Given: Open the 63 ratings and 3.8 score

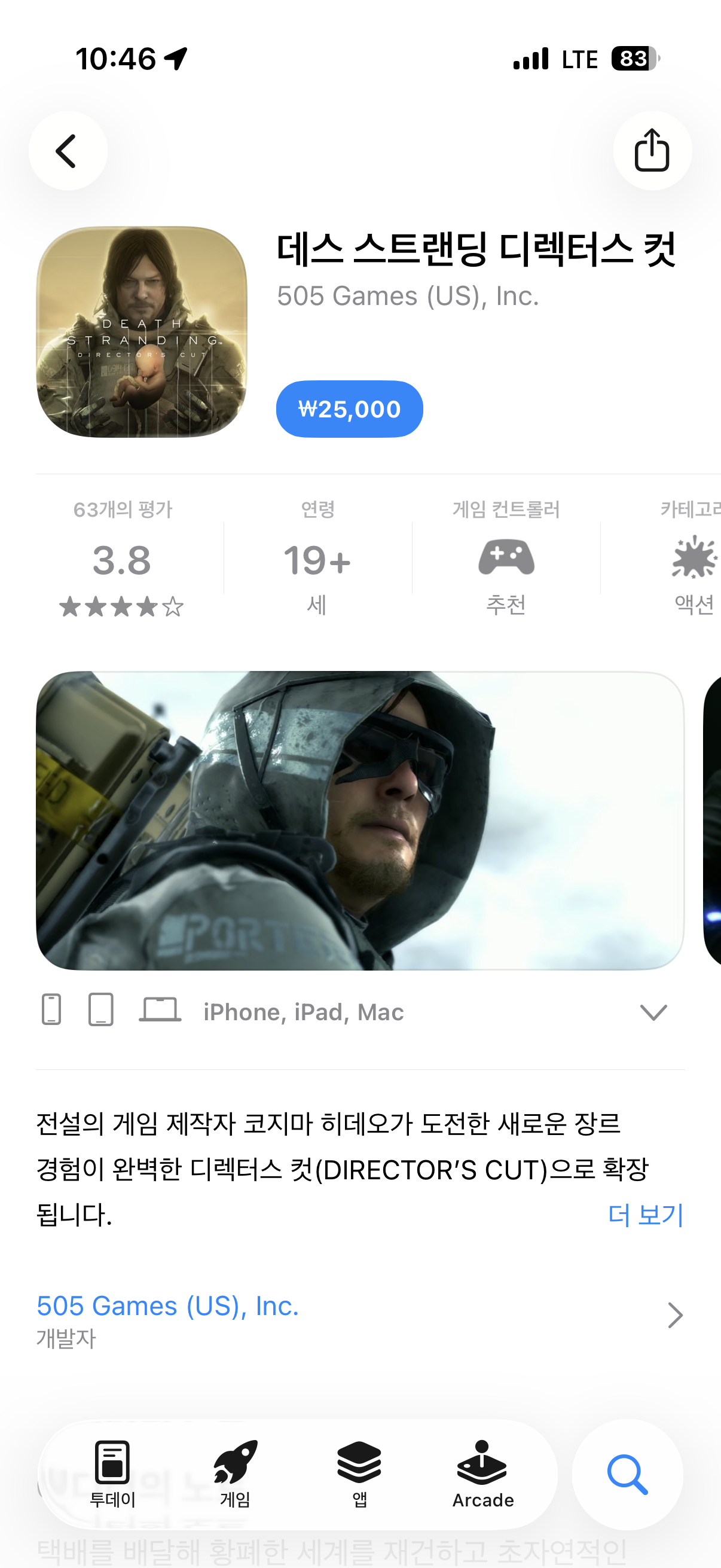Looking at the screenshot, I should 123,560.
